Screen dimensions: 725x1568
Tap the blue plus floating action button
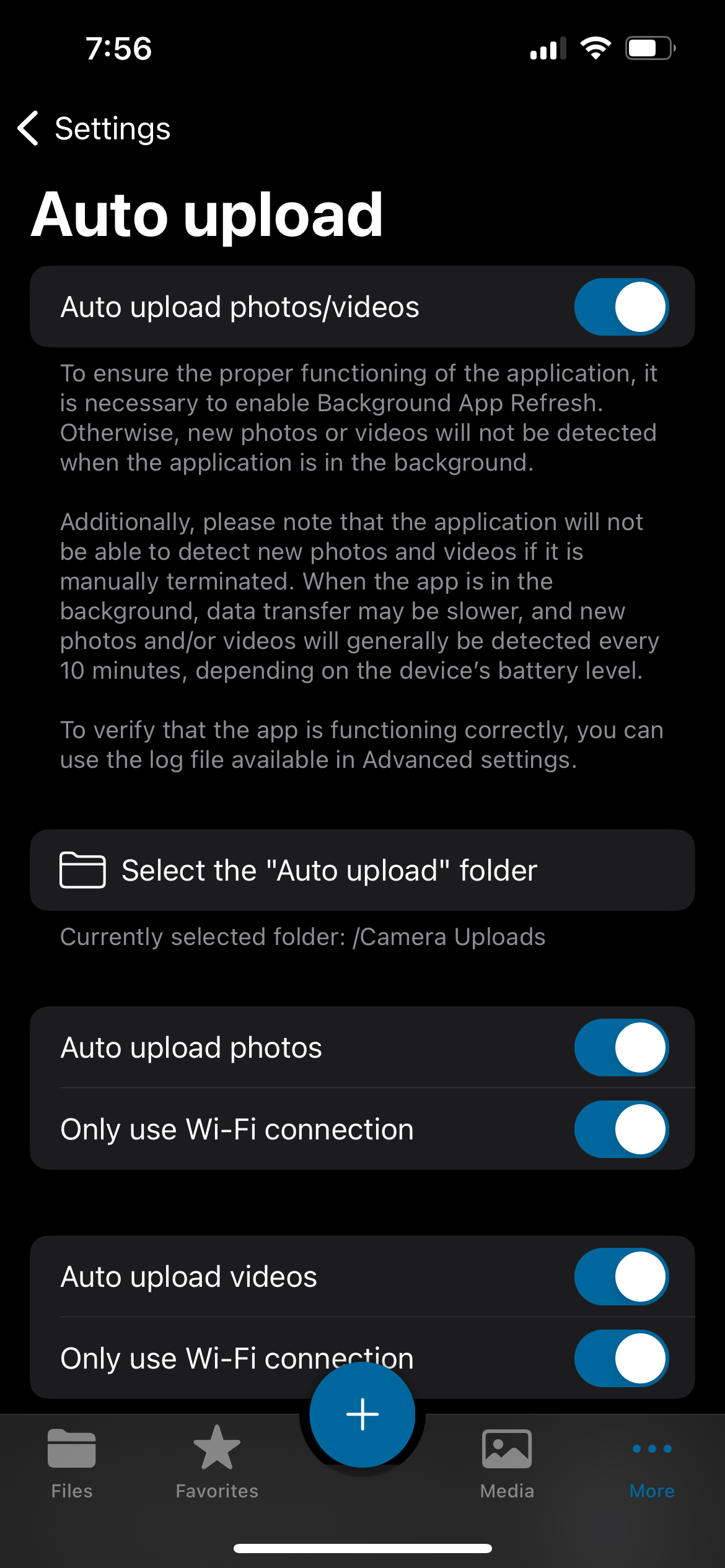pos(362,1414)
